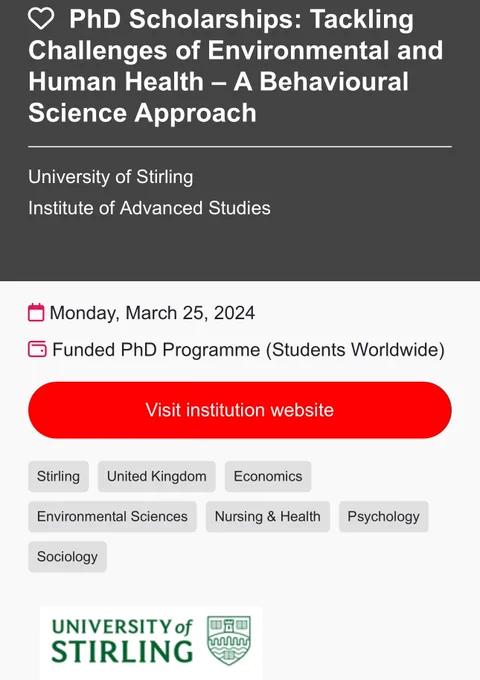Open the Environmental Sciences chip

(x=112, y=517)
